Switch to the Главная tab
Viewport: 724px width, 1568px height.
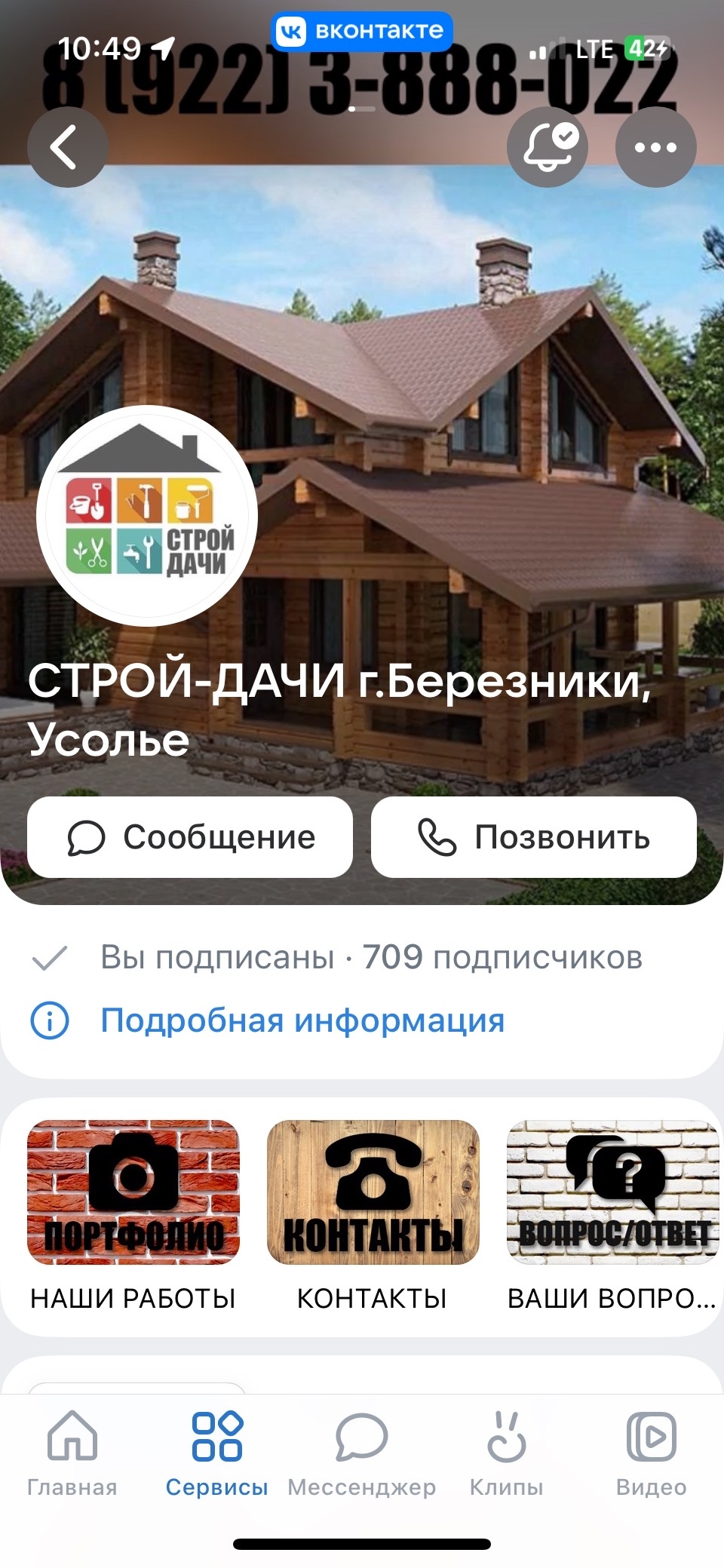point(72,1453)
